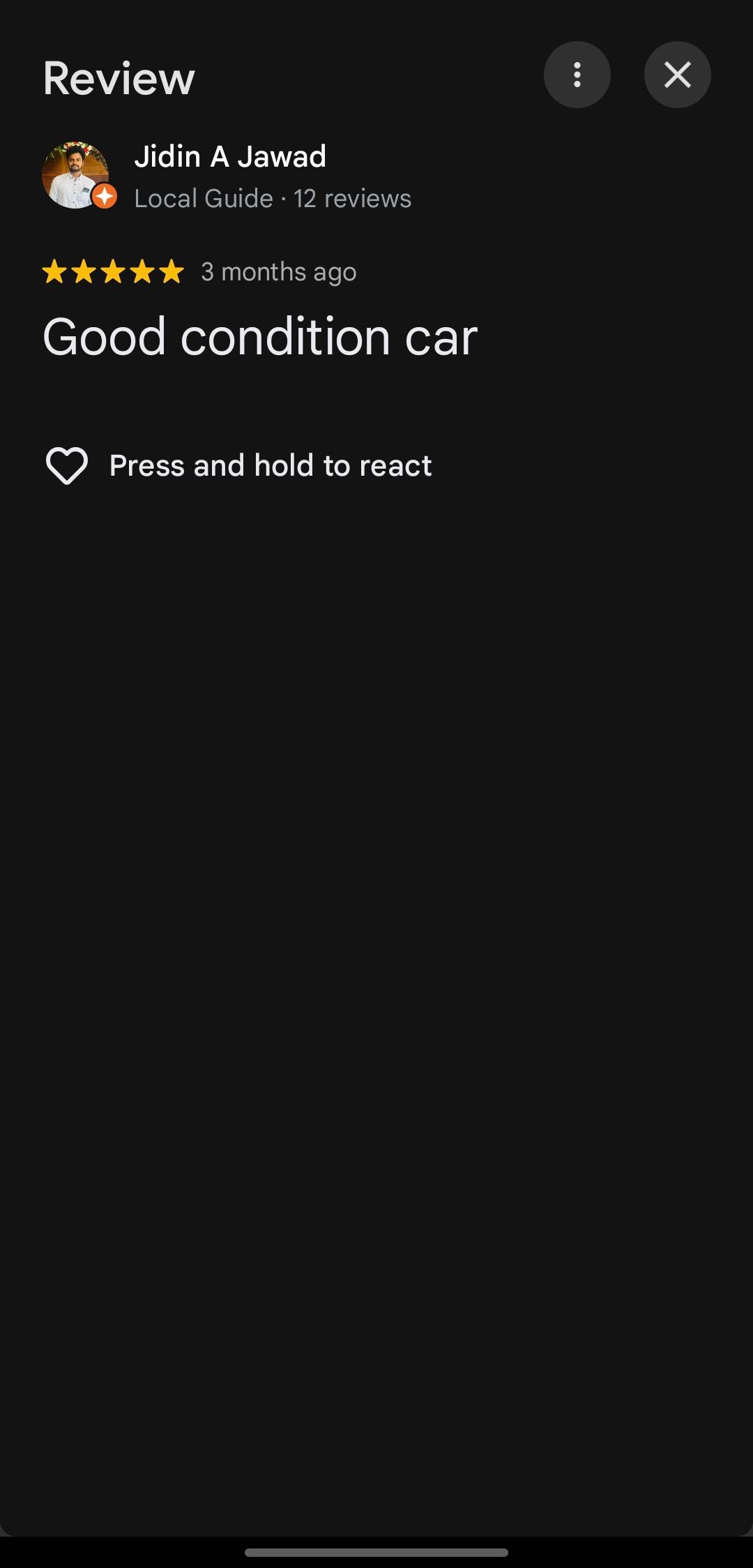Close the Review panel
Image resolution: width=753 pixels, height=1568 pixels.
pos(677,75)
